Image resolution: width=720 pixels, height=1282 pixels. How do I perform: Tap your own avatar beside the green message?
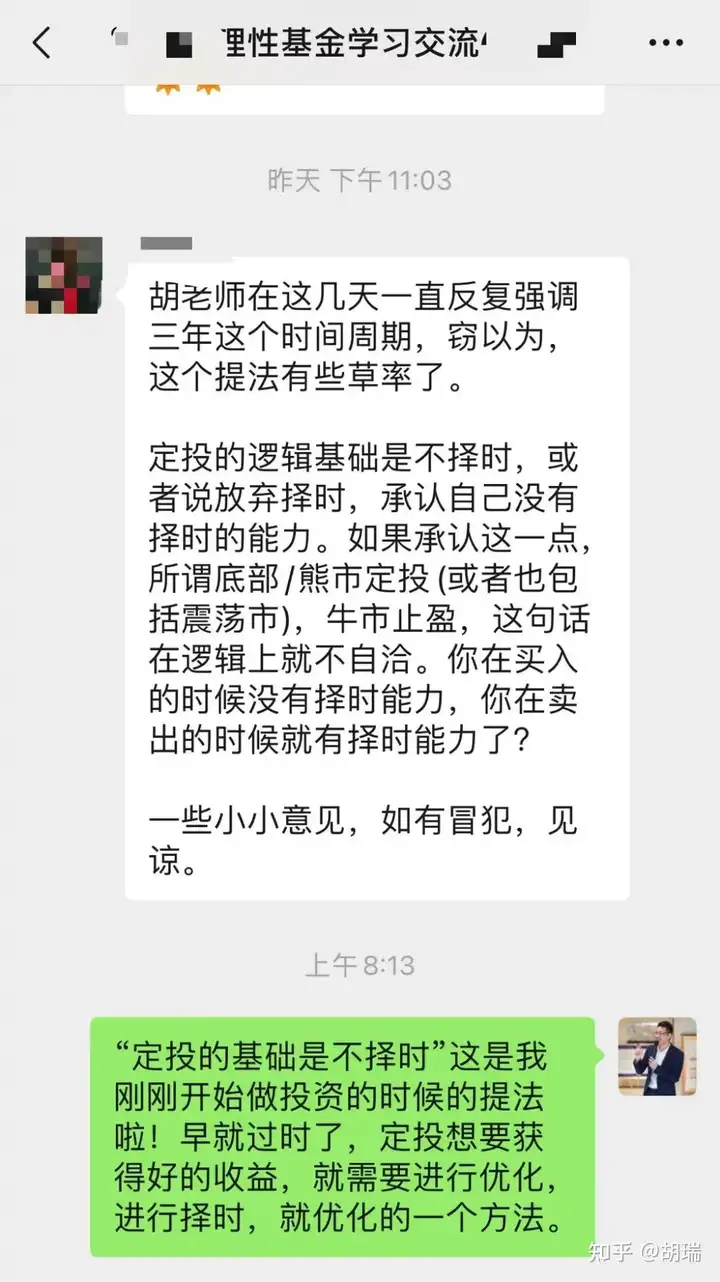pos(657,1056)
